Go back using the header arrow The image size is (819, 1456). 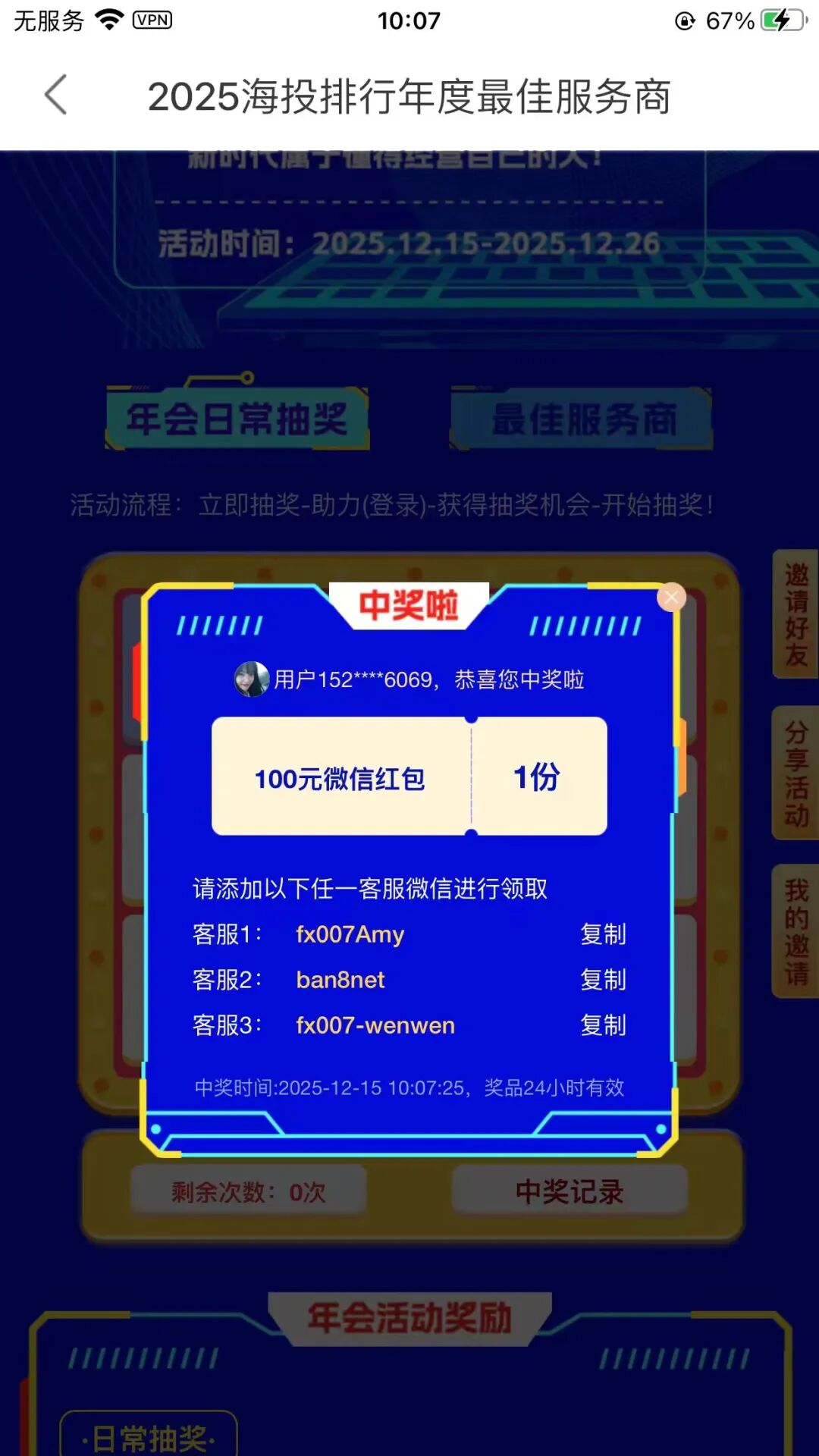pos(56,96)
